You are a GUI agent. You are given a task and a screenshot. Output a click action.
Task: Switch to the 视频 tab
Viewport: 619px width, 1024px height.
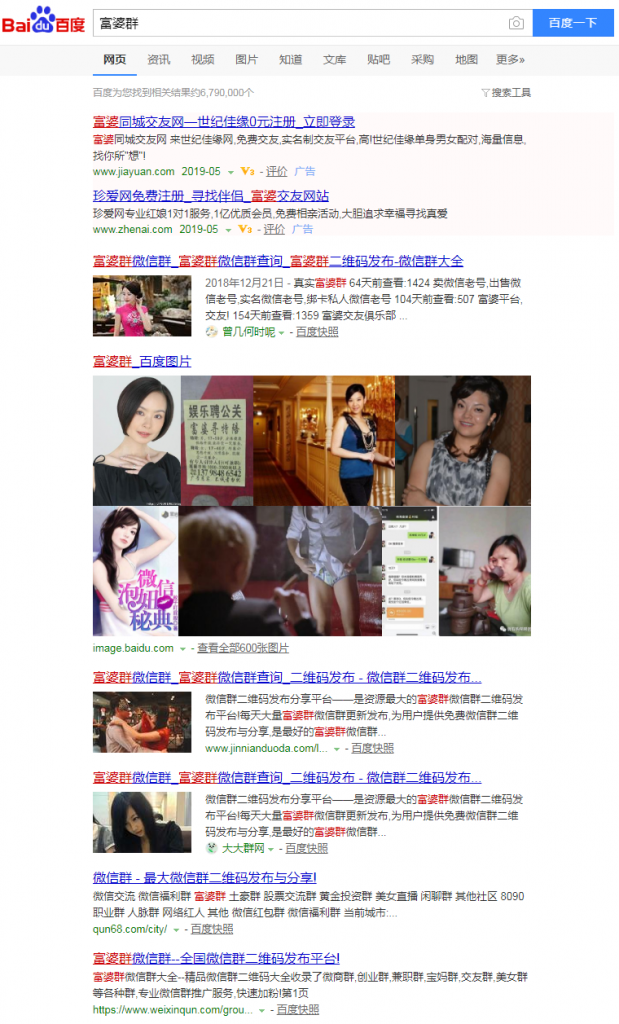point(202,60)
